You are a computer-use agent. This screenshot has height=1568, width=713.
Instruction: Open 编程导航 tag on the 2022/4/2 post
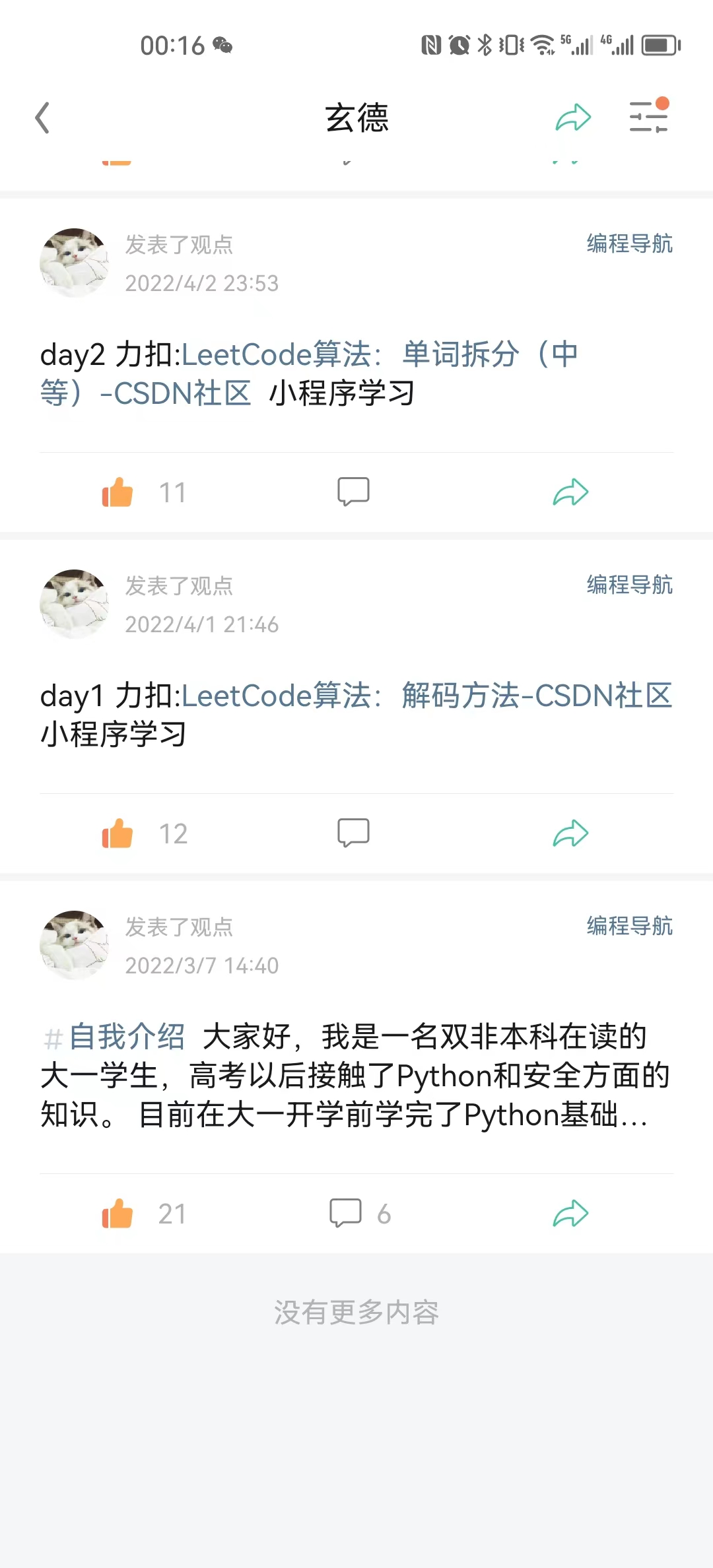point(629,244)
